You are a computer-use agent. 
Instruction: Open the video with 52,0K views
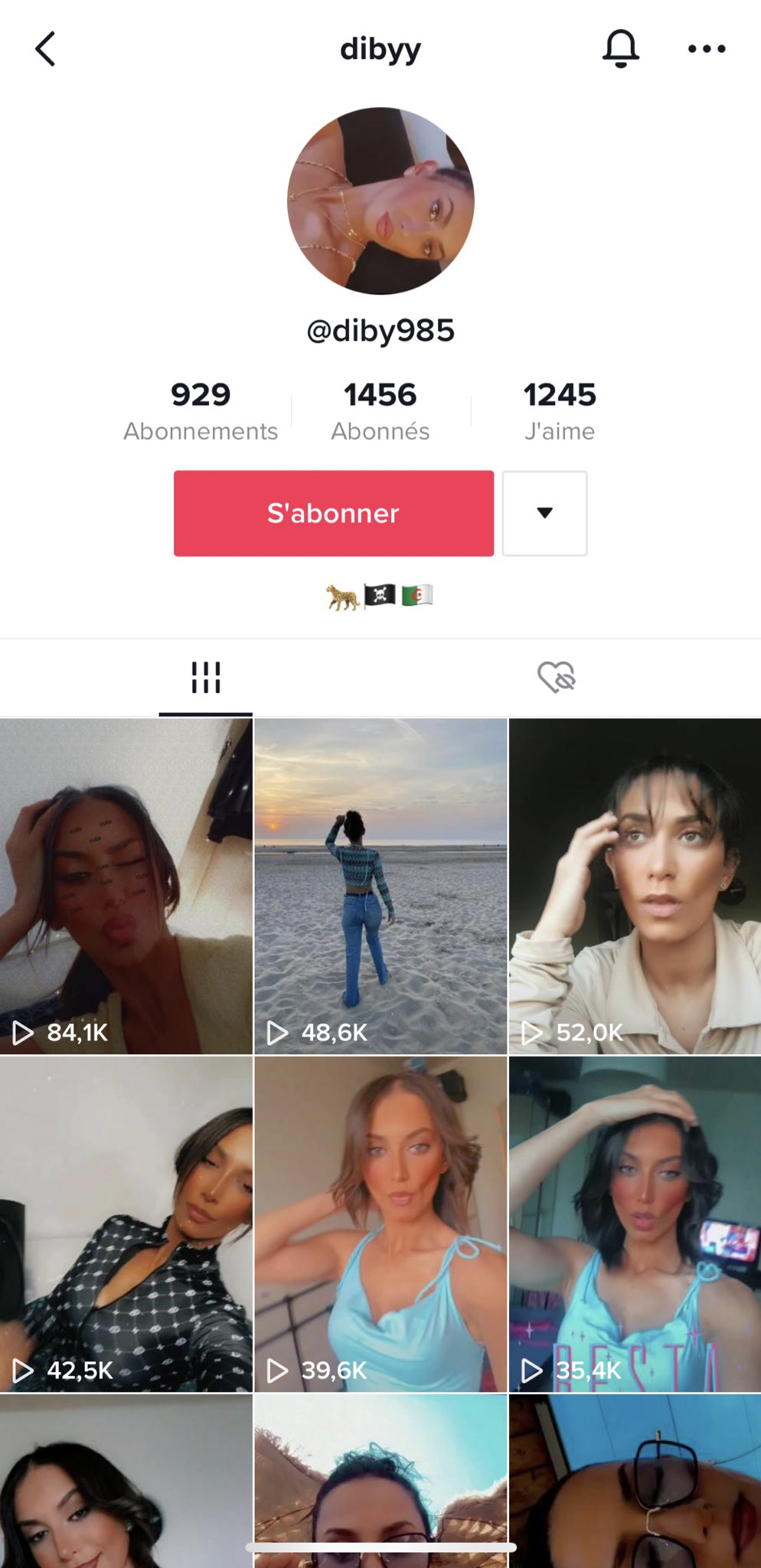(635, 887)
